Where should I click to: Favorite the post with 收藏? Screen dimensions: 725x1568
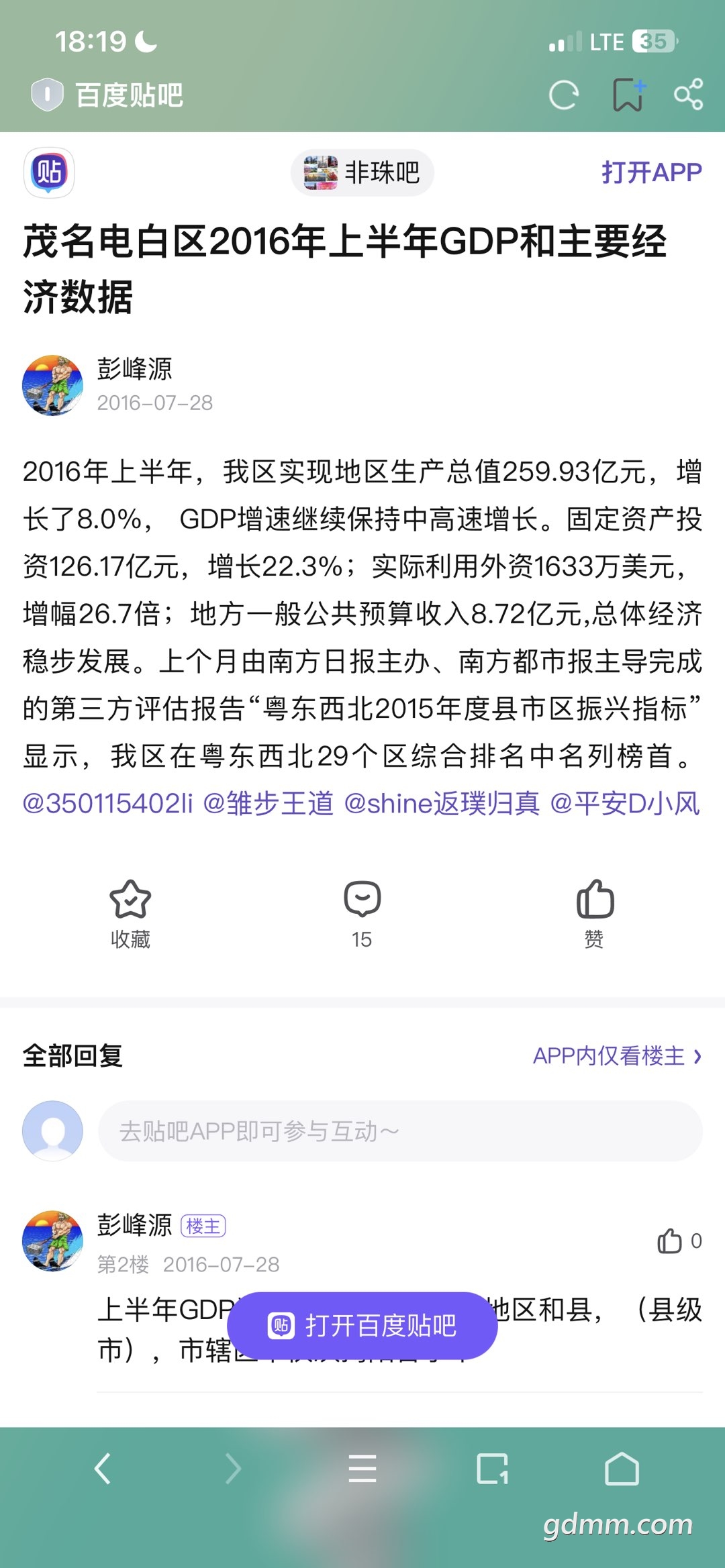pyautogui.click(x=130, y=913)
